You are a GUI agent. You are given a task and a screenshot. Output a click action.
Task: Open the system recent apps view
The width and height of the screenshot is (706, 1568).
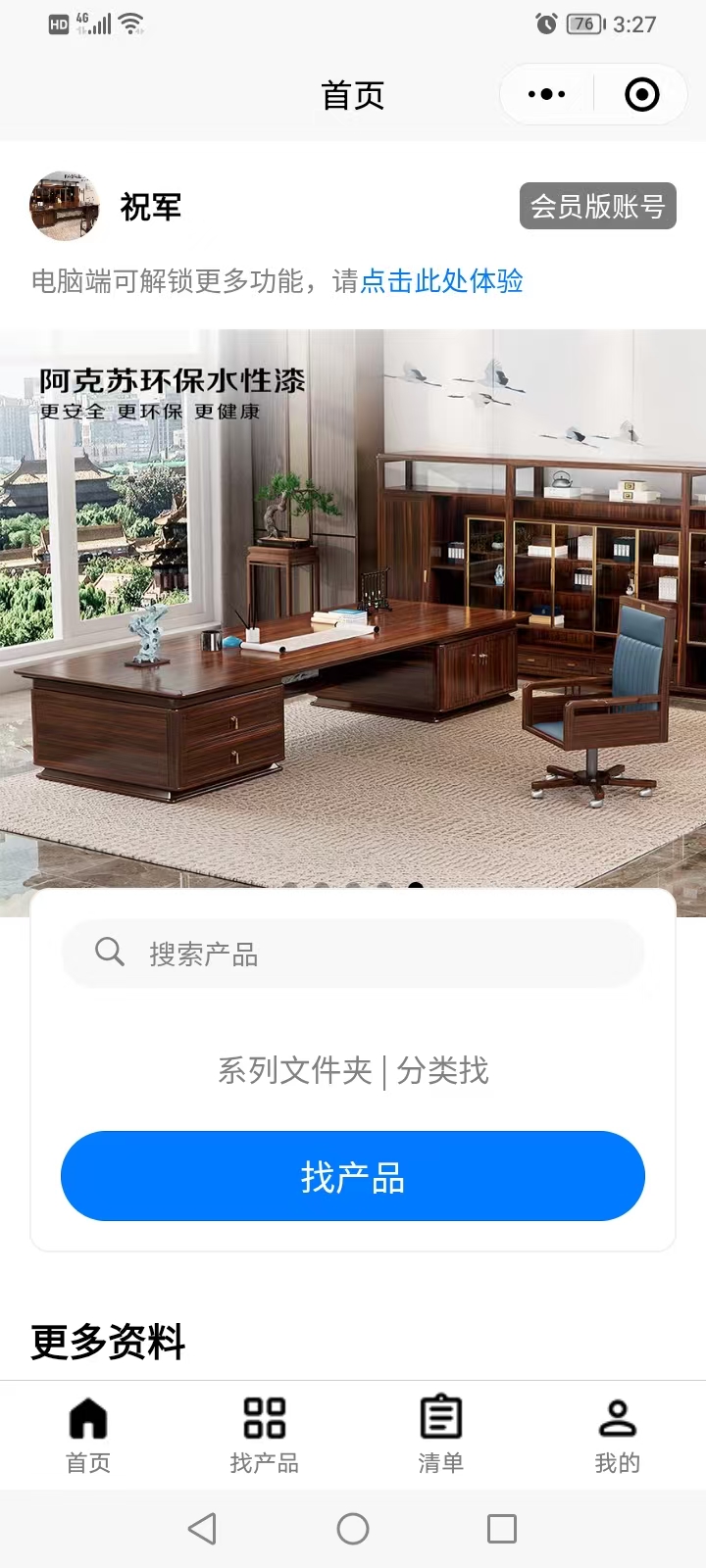click(502, 1529)
